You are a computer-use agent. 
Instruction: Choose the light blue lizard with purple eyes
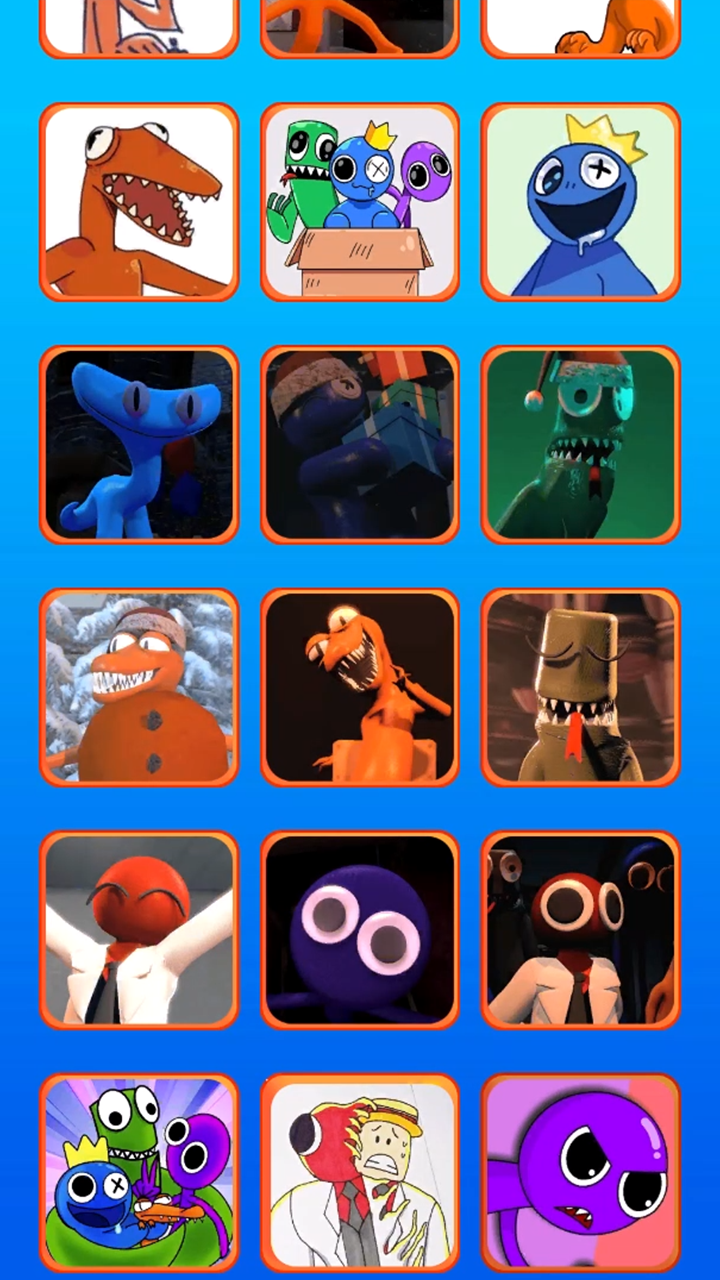[x=139, y=444]
